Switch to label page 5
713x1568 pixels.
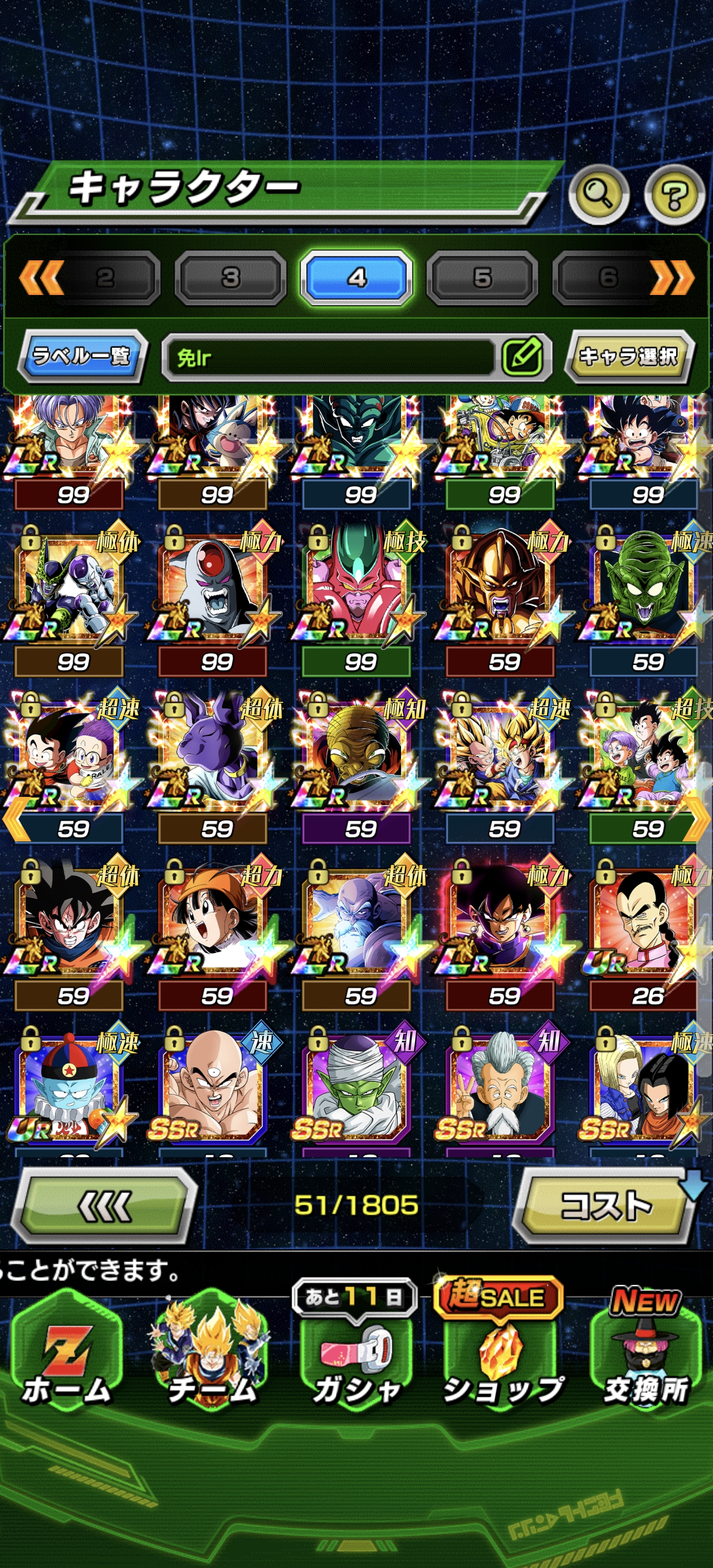pos(482,278)
